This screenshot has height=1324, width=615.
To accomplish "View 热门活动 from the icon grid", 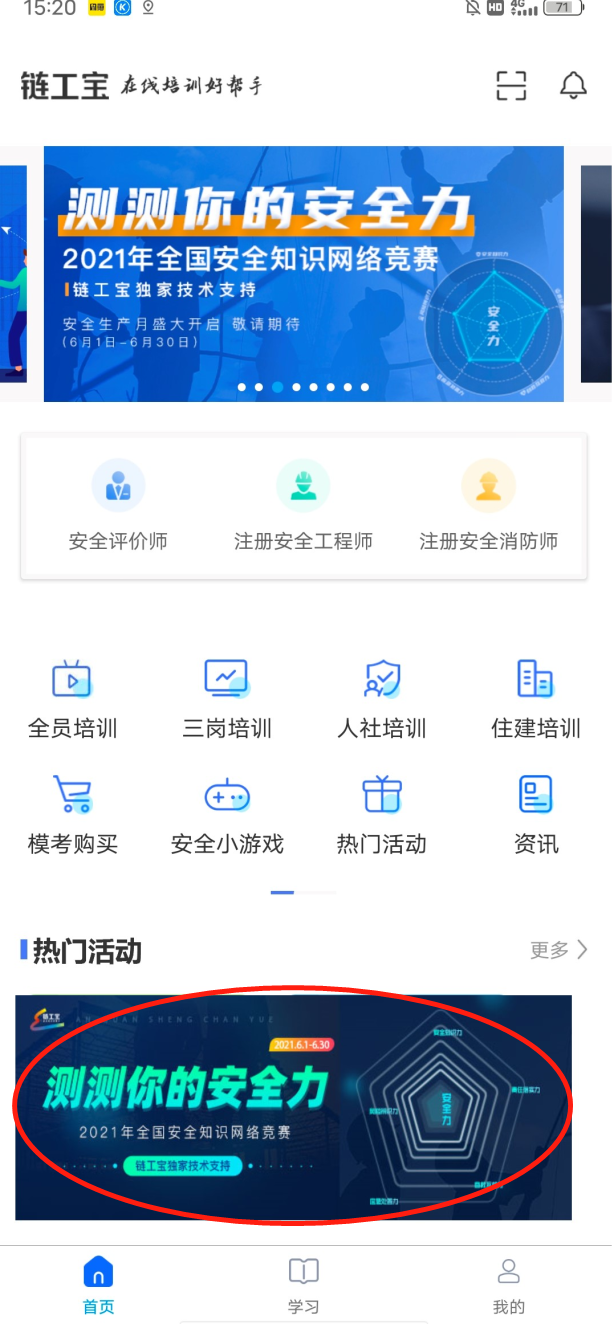I will [382, 814].
